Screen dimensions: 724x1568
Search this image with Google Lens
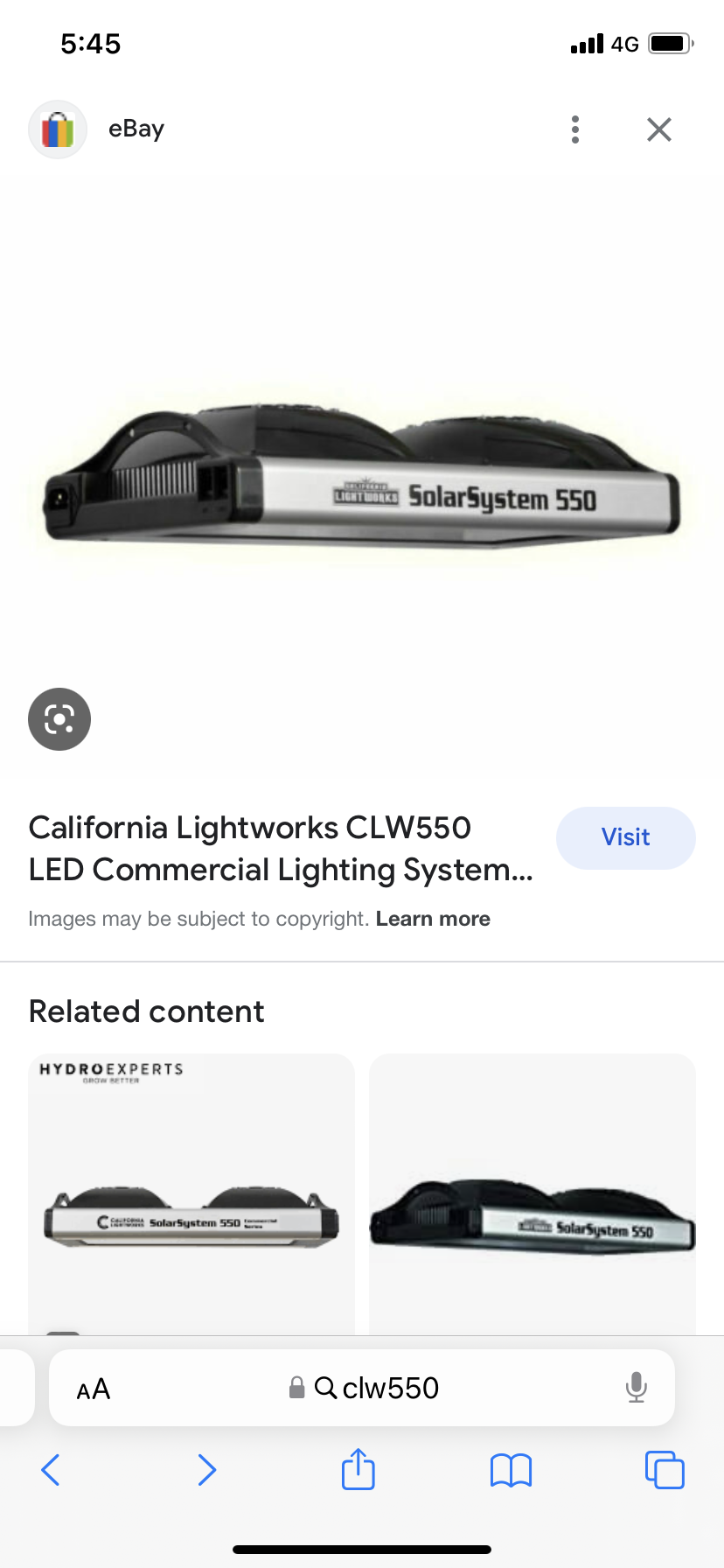(x=59, y=719)
